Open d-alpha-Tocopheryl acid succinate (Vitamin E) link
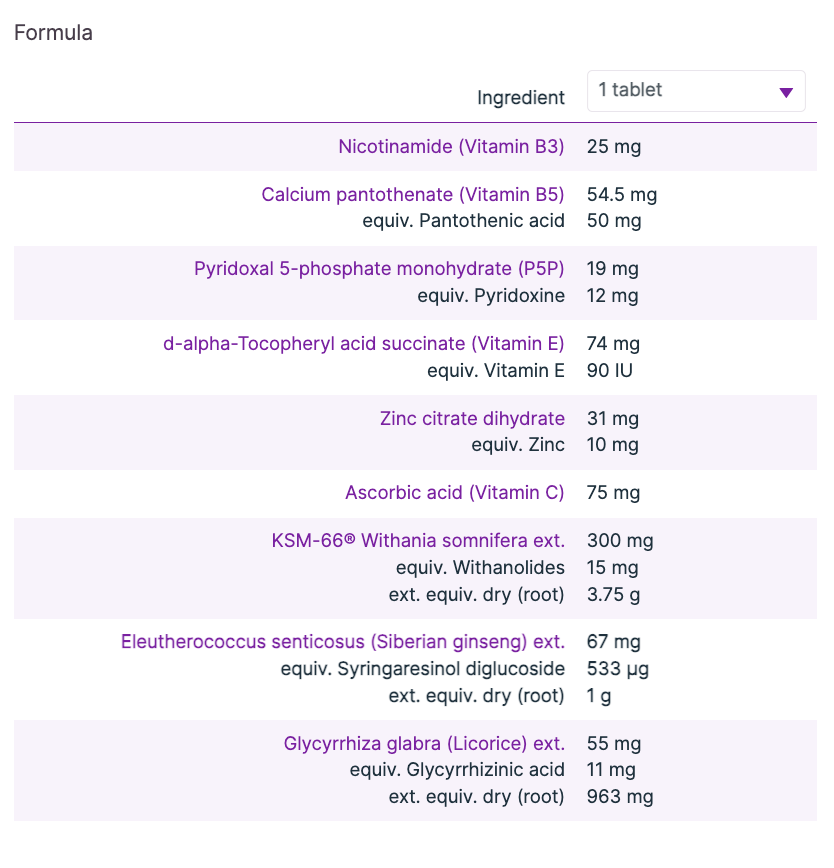834x868 pixels. click(363, 344)
